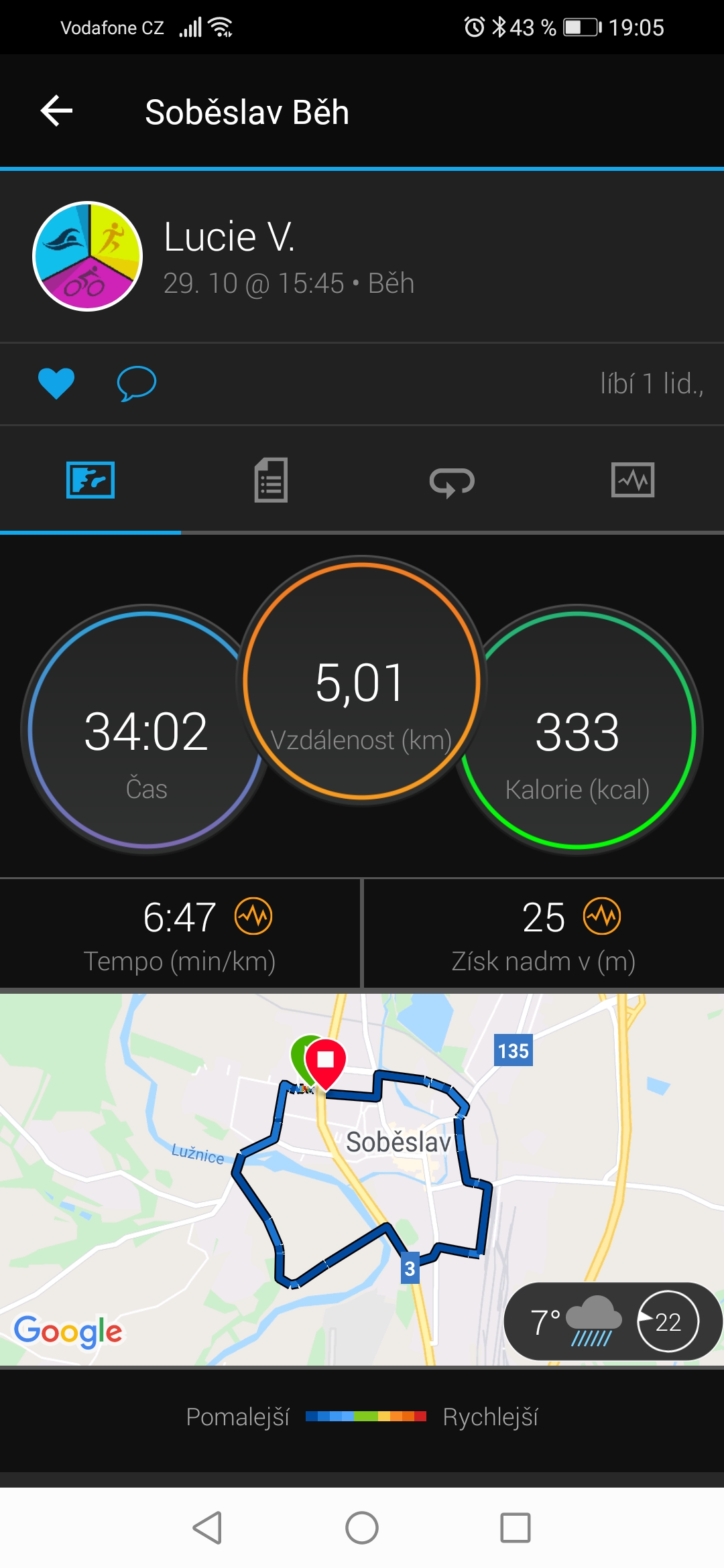The width and height of the screenshot is (724, 1568).
Task: Open elevation chart icon next to 25
Action: (602, 916)
